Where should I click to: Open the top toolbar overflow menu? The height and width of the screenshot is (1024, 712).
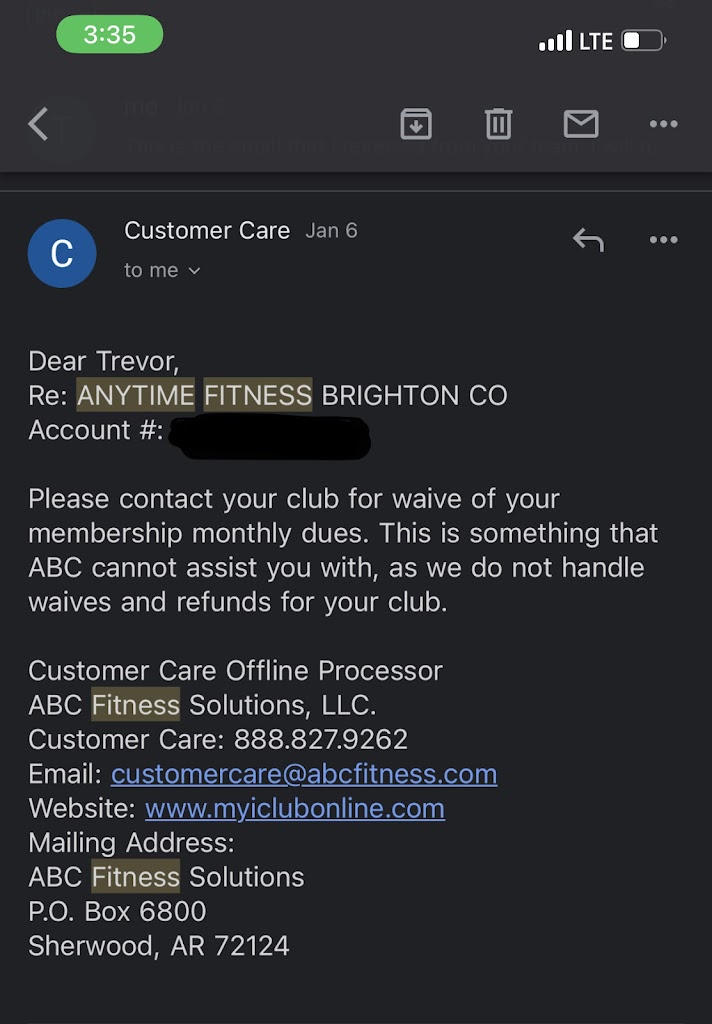coord(663,124)
